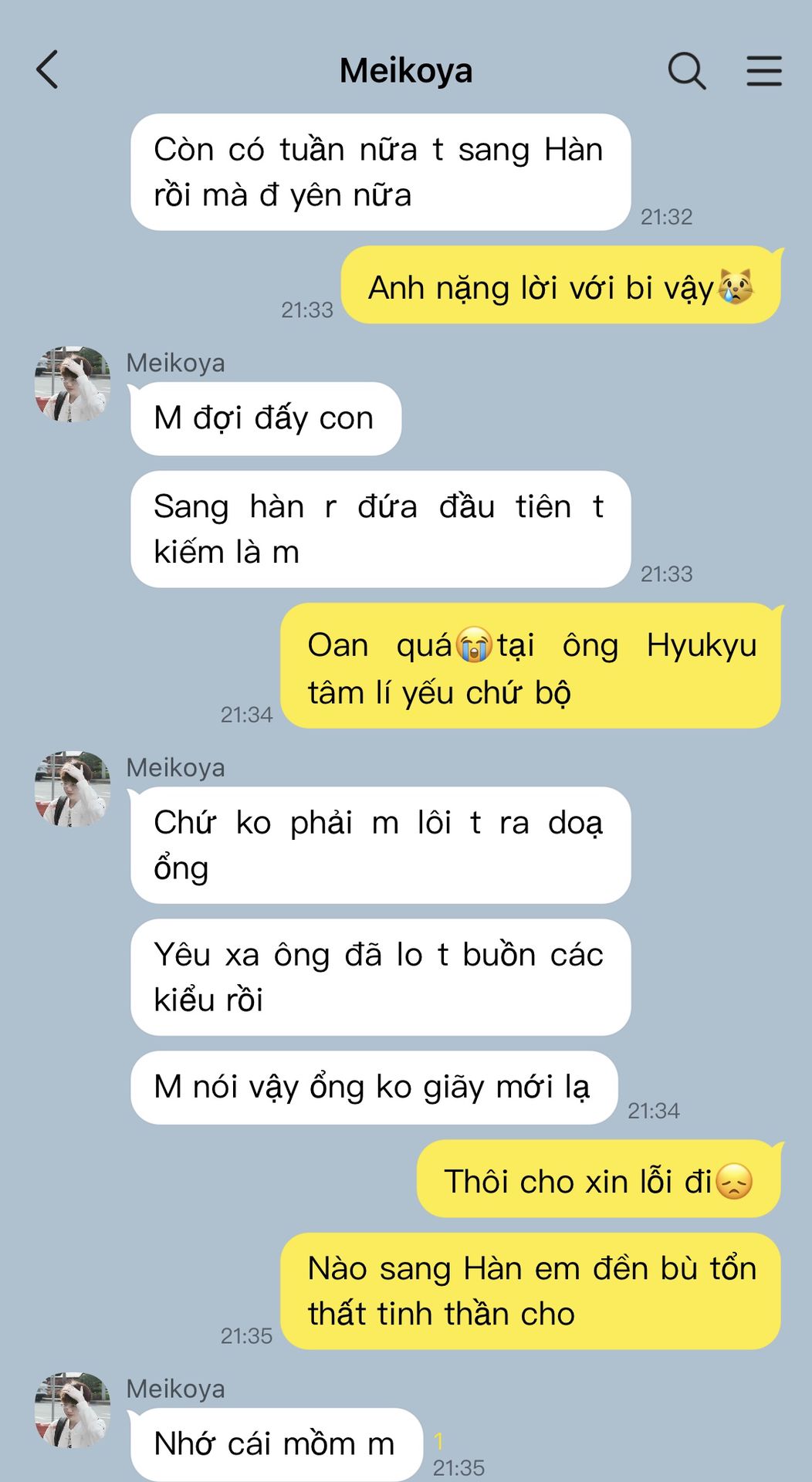Tap Meikoya's avatar above "Chứ ko phải" message
The width and height of the screenshot is (812, 1482).
(72, 789)
